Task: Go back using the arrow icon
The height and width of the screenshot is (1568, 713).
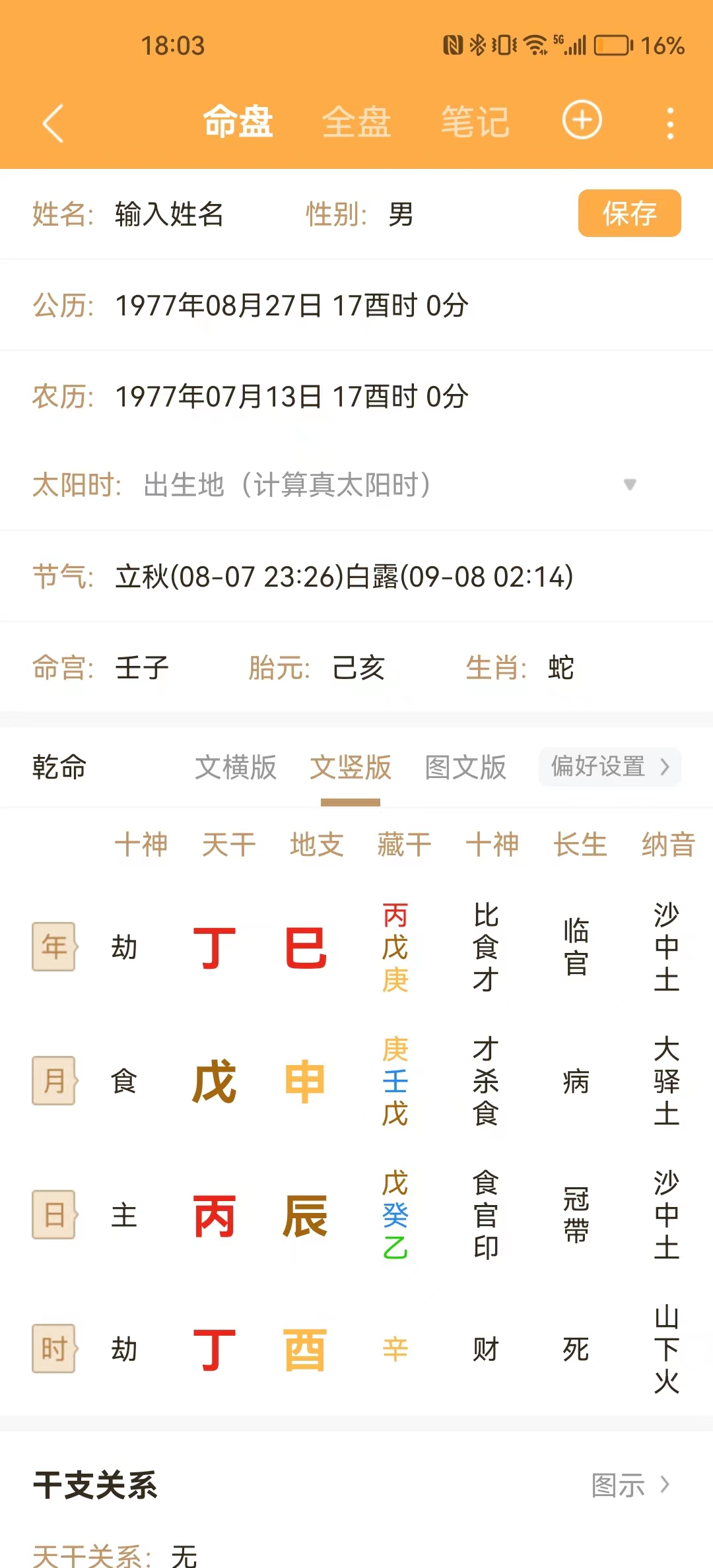Action: point(53,123)
